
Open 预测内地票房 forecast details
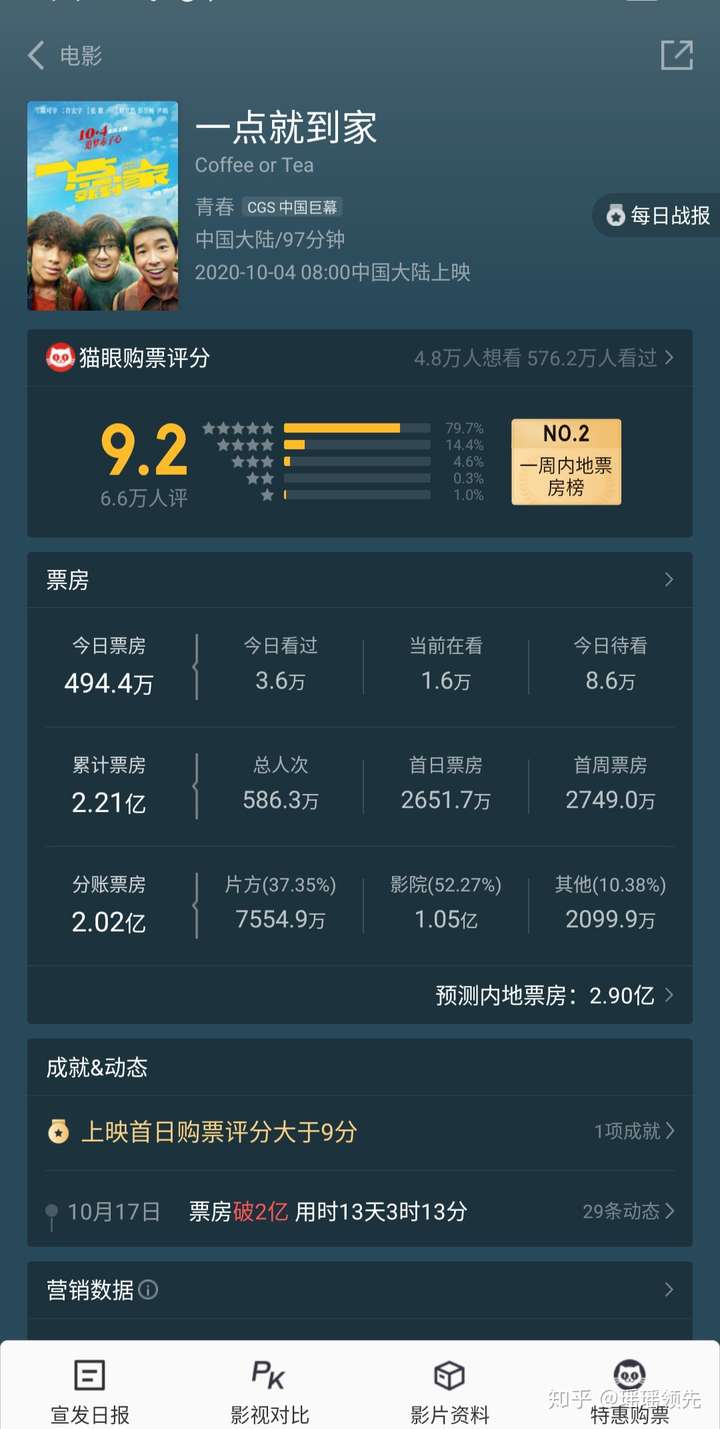tap(555, 995)
